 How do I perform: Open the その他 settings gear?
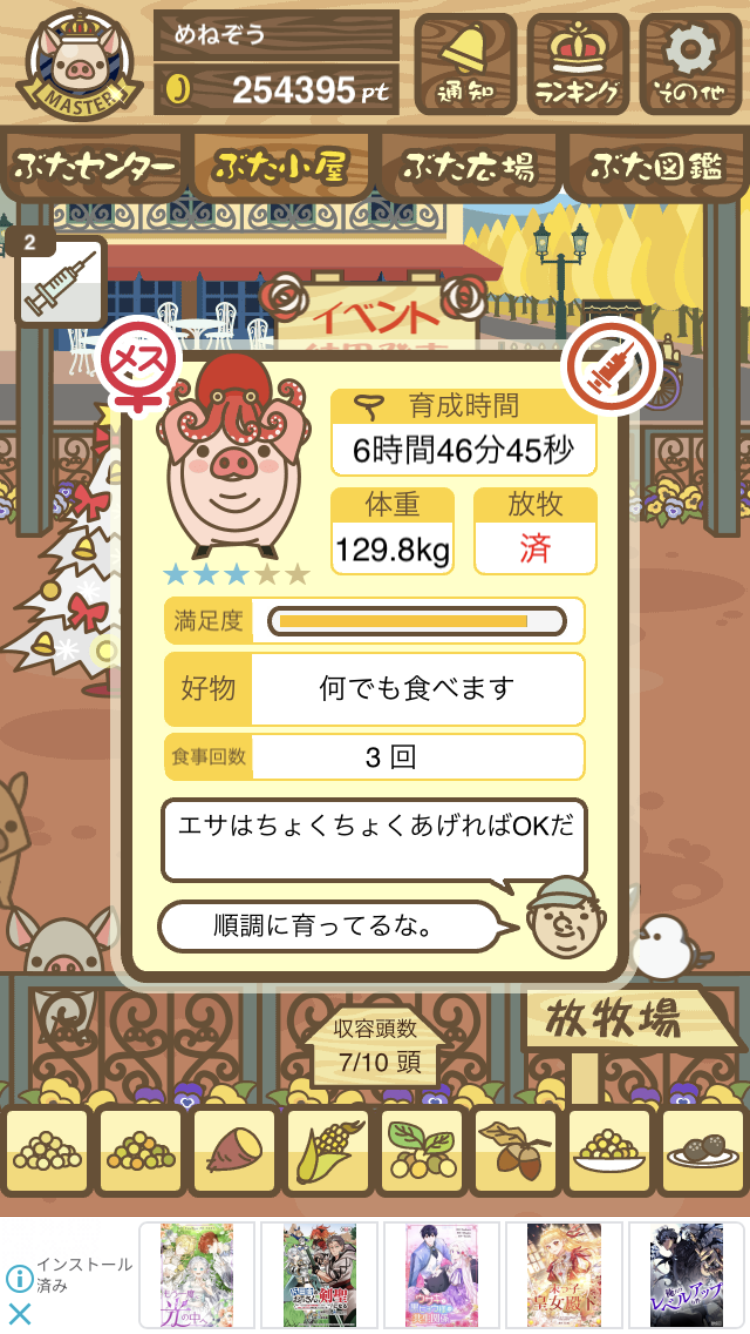point(690,64)
